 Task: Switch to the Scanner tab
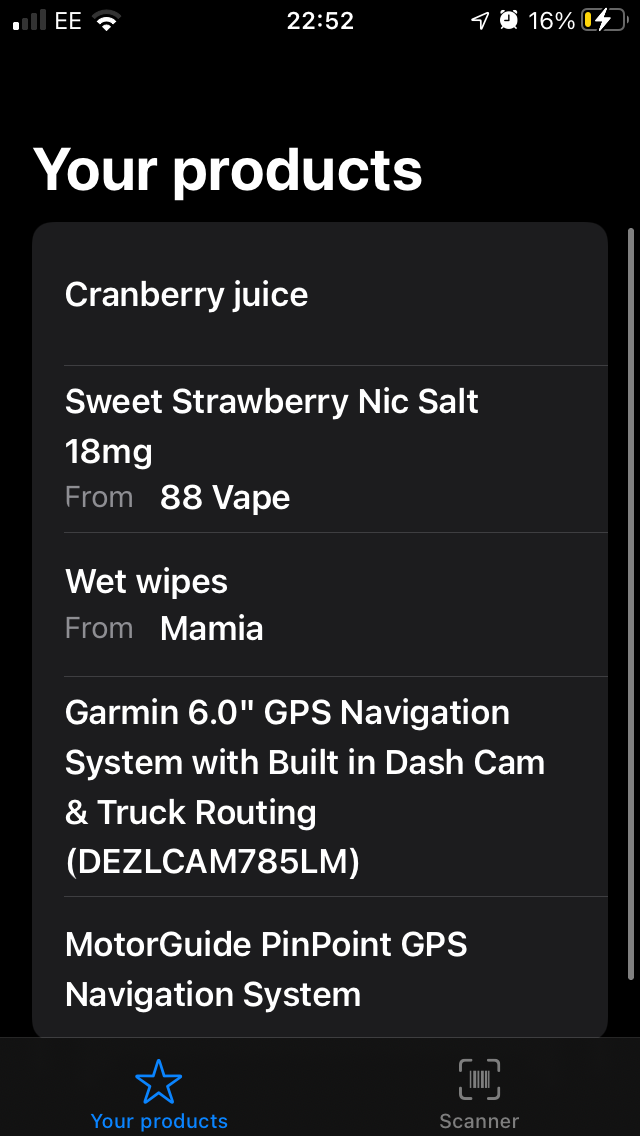tap(479, 1092)
